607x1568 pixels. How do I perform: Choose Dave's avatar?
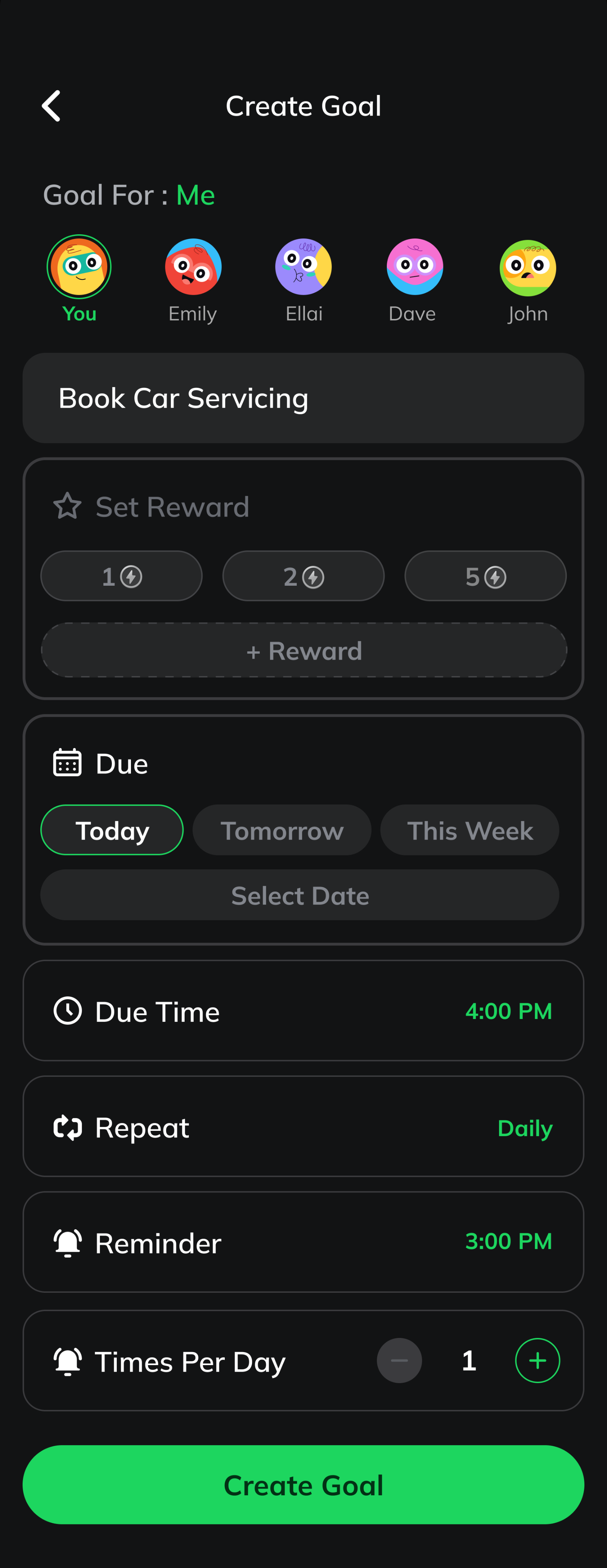point(415,267)
